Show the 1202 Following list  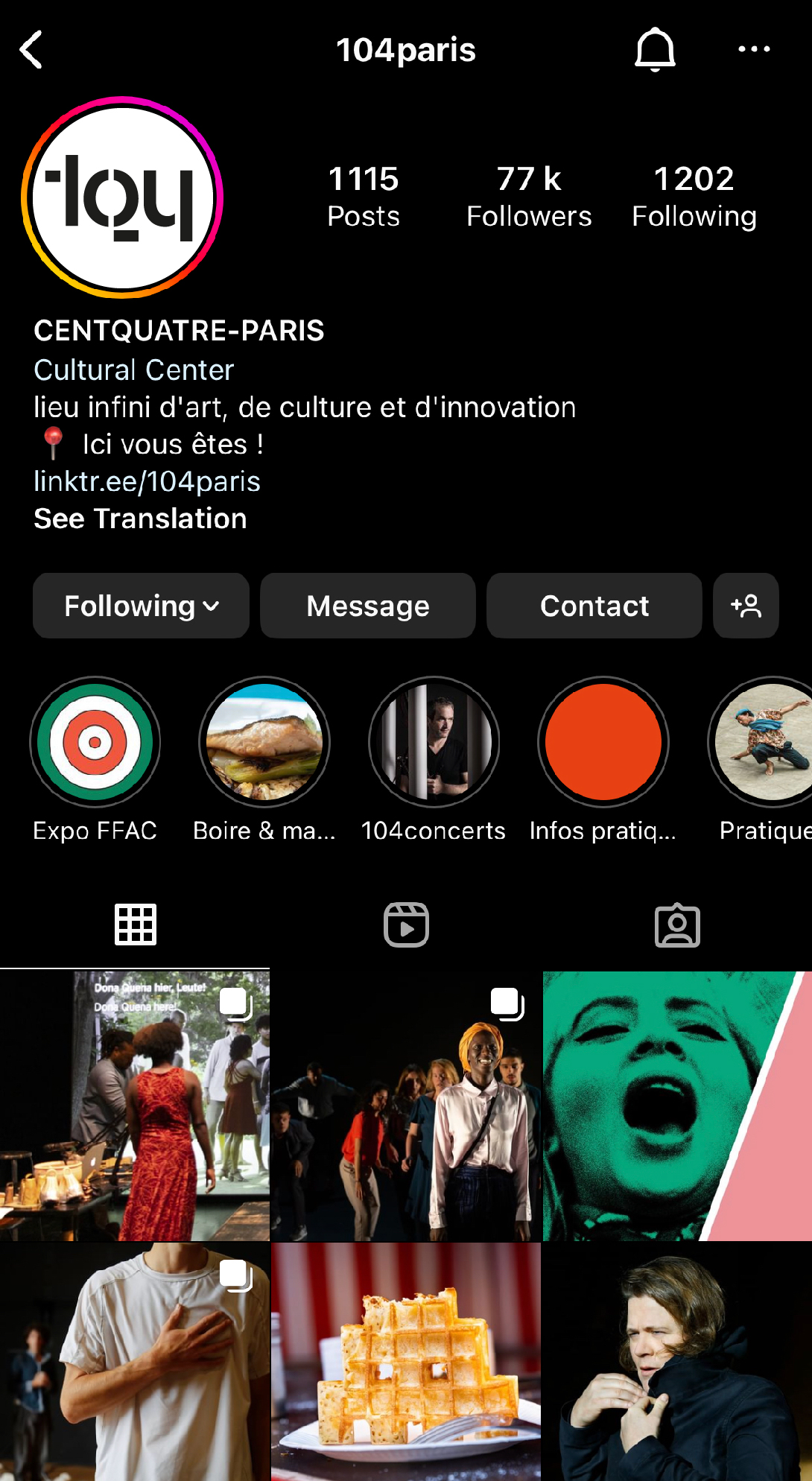coord(694,197)
